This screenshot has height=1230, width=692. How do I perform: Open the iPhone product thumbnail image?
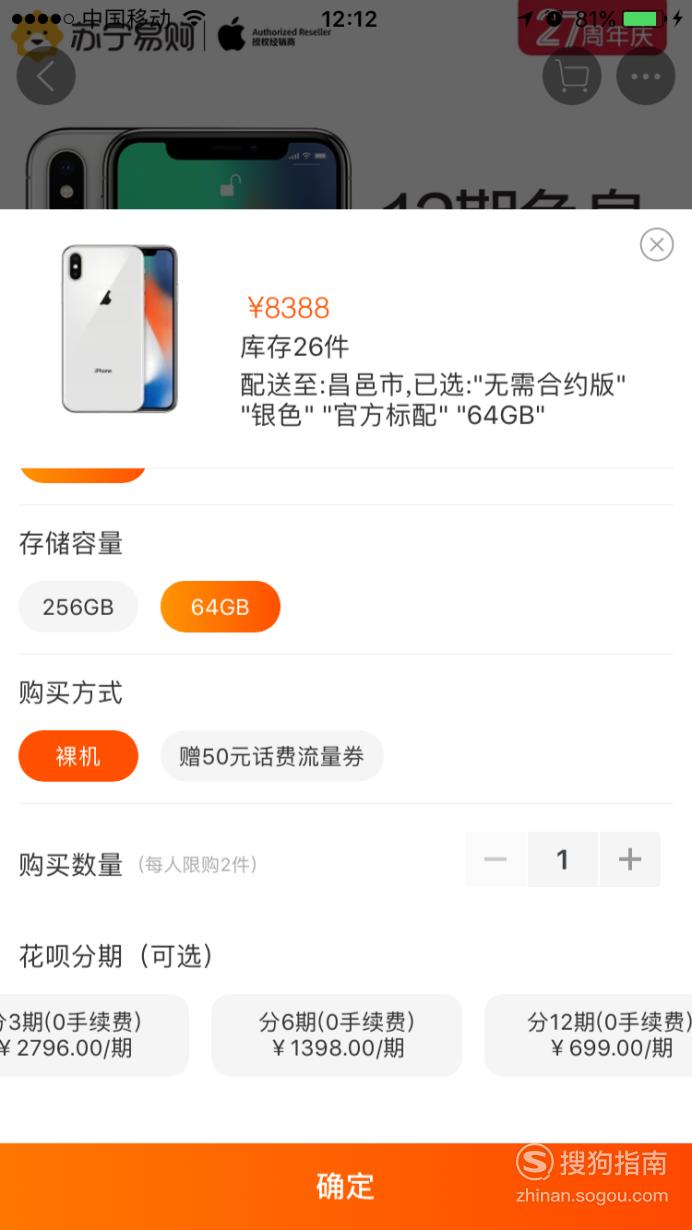click(x=119, y=329)
